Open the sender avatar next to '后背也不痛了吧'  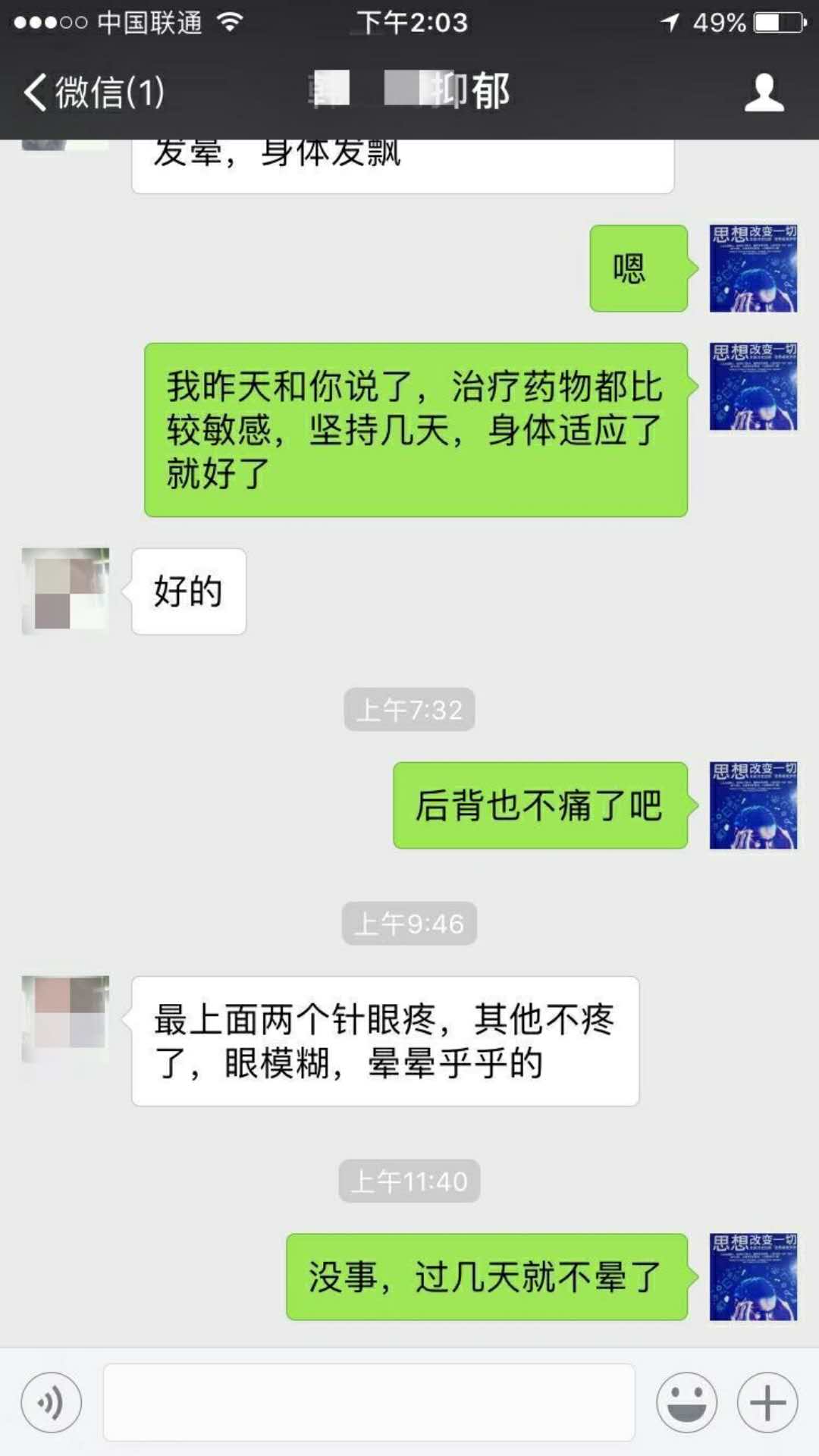(x=753, y=805)
